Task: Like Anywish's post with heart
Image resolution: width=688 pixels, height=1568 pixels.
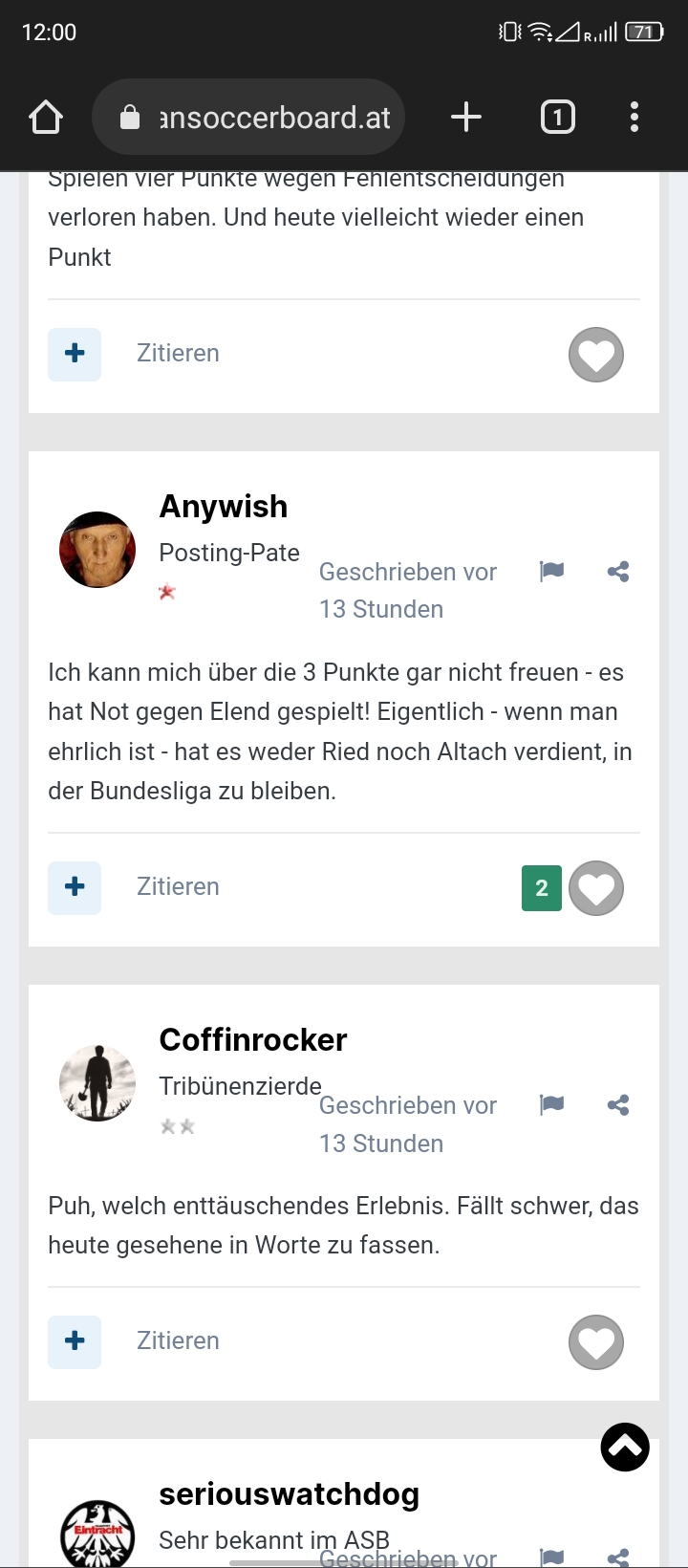Action: tap(596, 888)
